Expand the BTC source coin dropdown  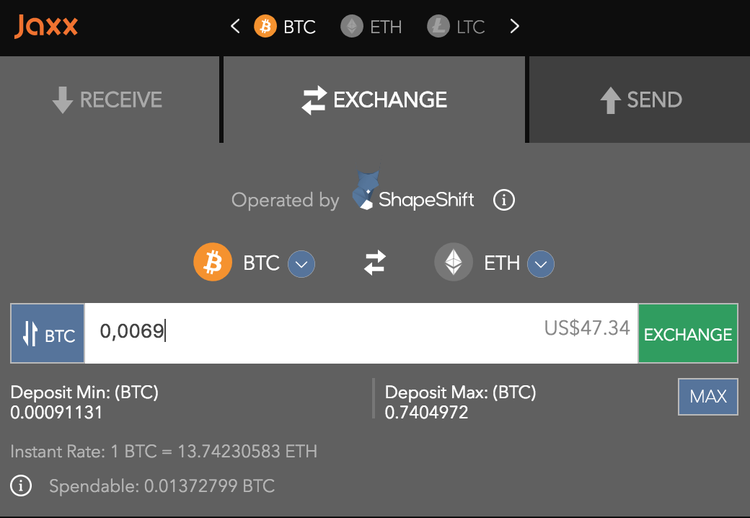pos(301,264)
